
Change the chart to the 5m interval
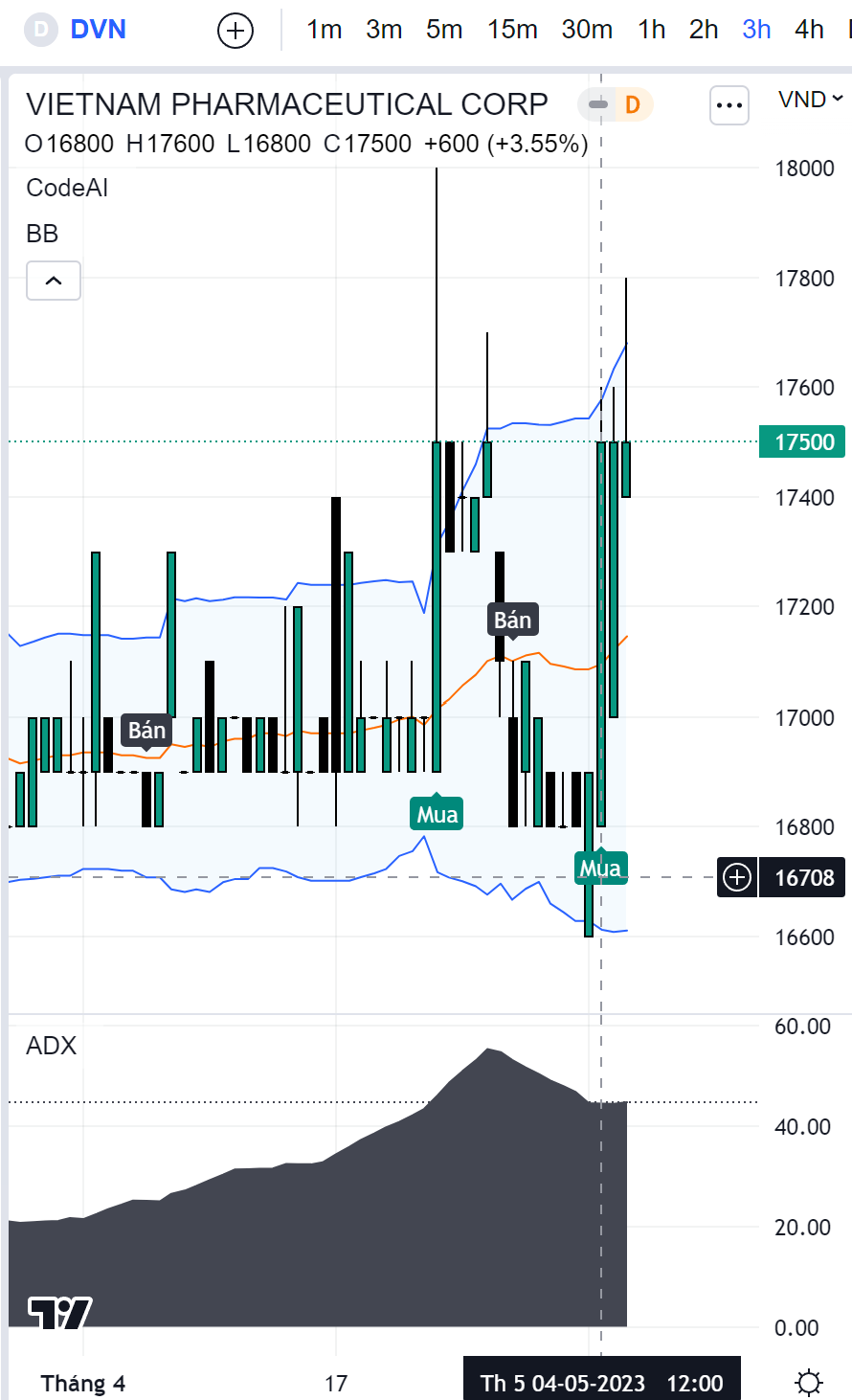(444, 30)
